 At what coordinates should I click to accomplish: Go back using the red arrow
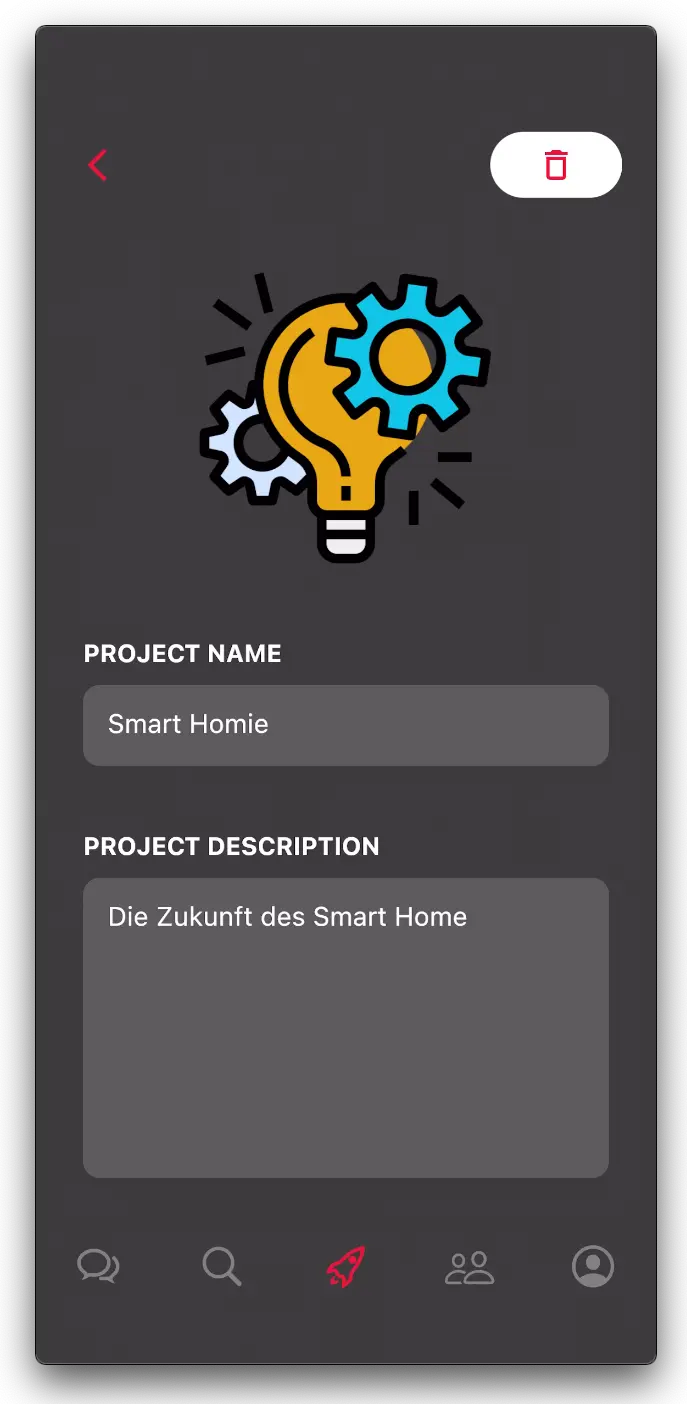pyautogui.click(x=97, y=165)
